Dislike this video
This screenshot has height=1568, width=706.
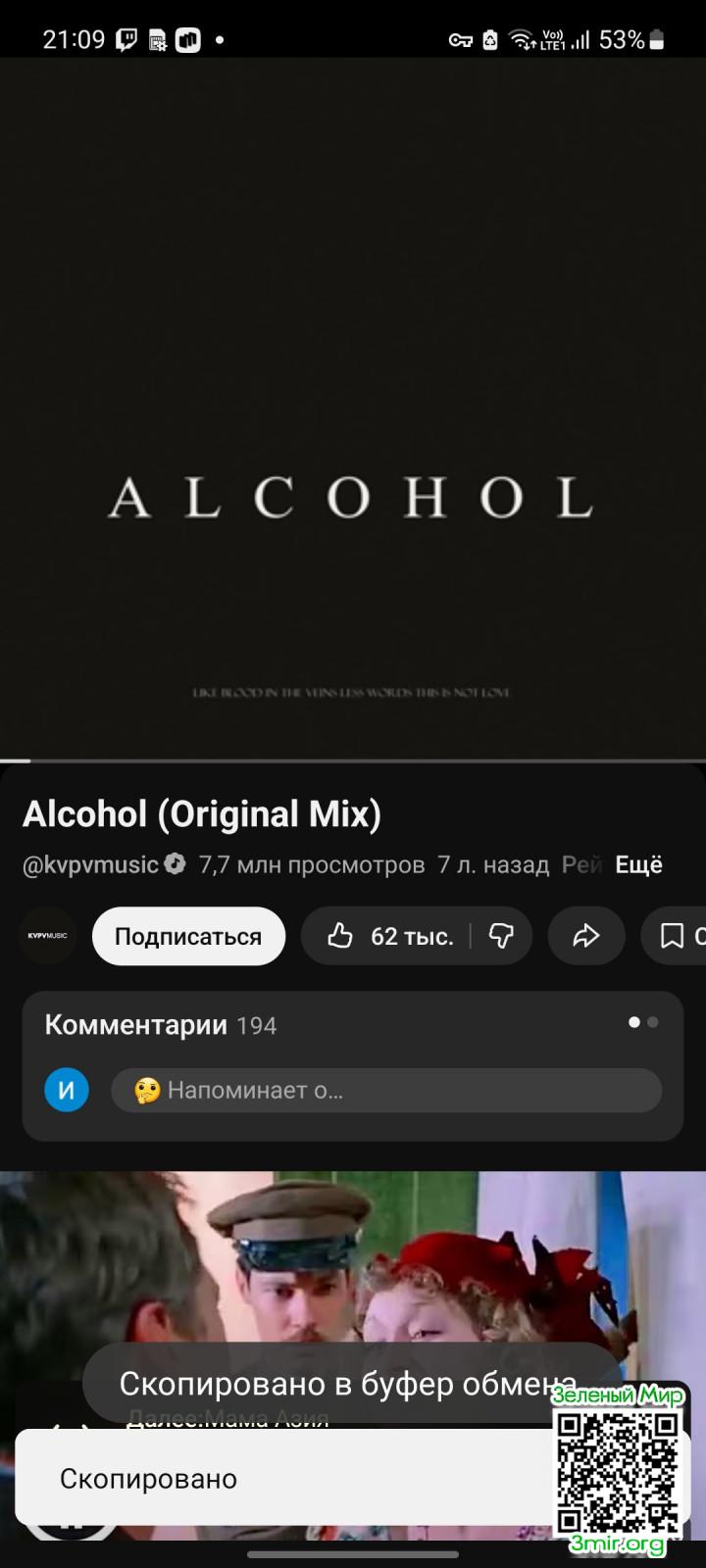pyautogui.click(x=501, y=936)
